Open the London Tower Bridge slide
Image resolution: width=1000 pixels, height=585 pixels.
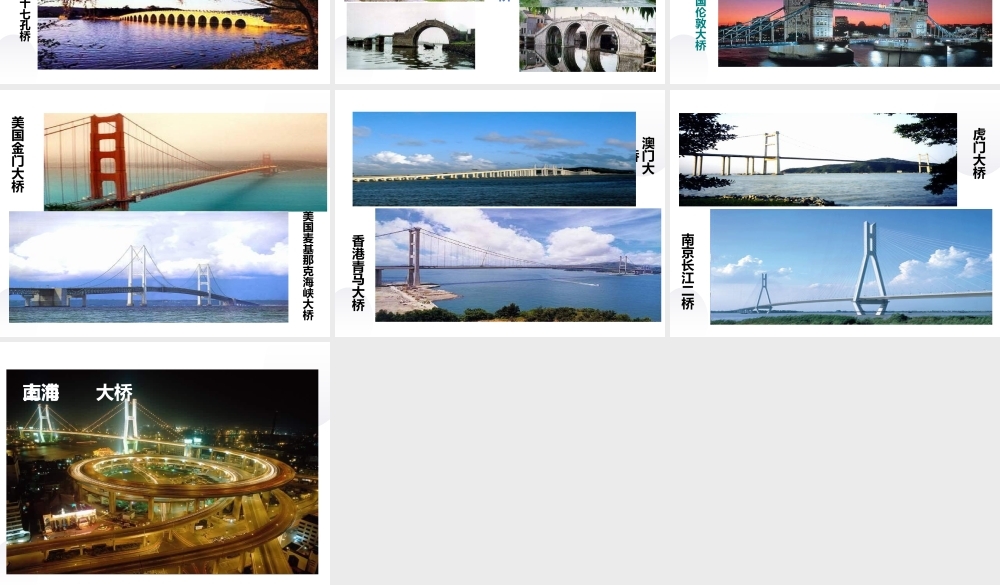835,38
